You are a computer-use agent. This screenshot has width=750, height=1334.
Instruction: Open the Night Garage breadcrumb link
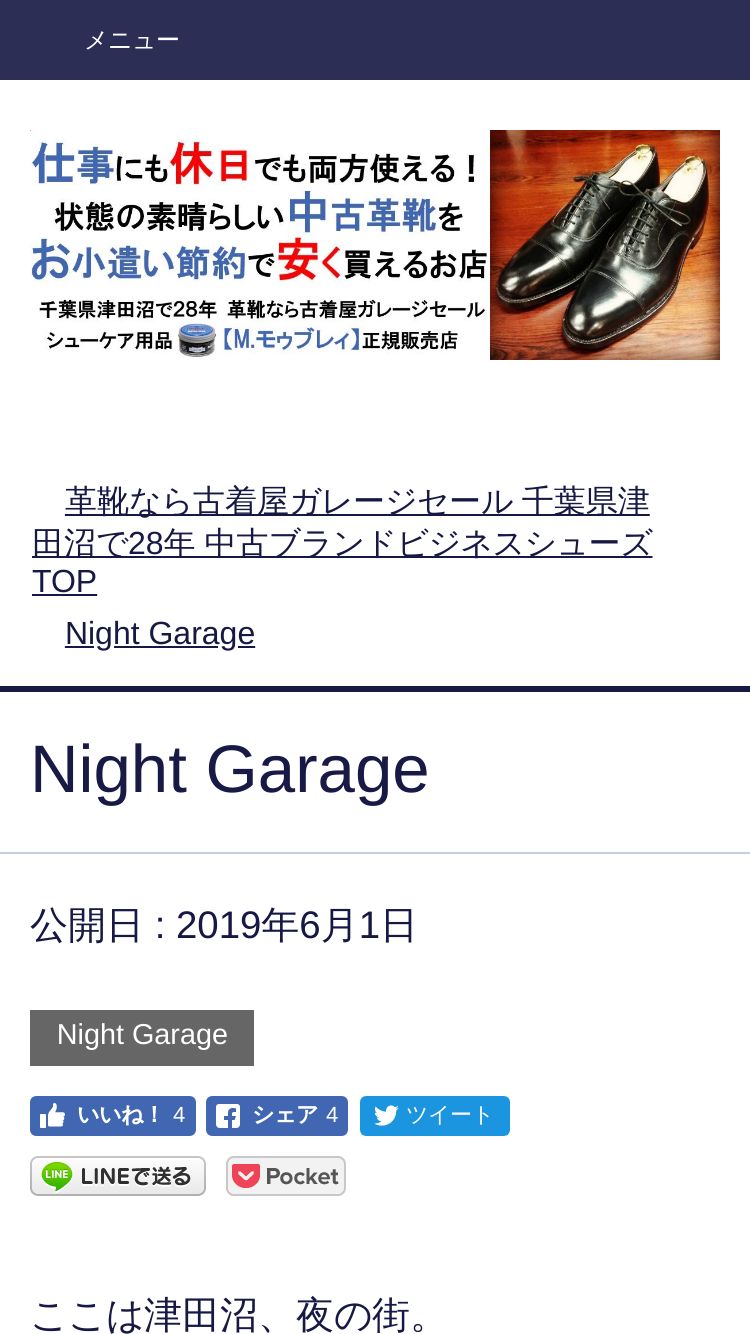pos(160,633)
